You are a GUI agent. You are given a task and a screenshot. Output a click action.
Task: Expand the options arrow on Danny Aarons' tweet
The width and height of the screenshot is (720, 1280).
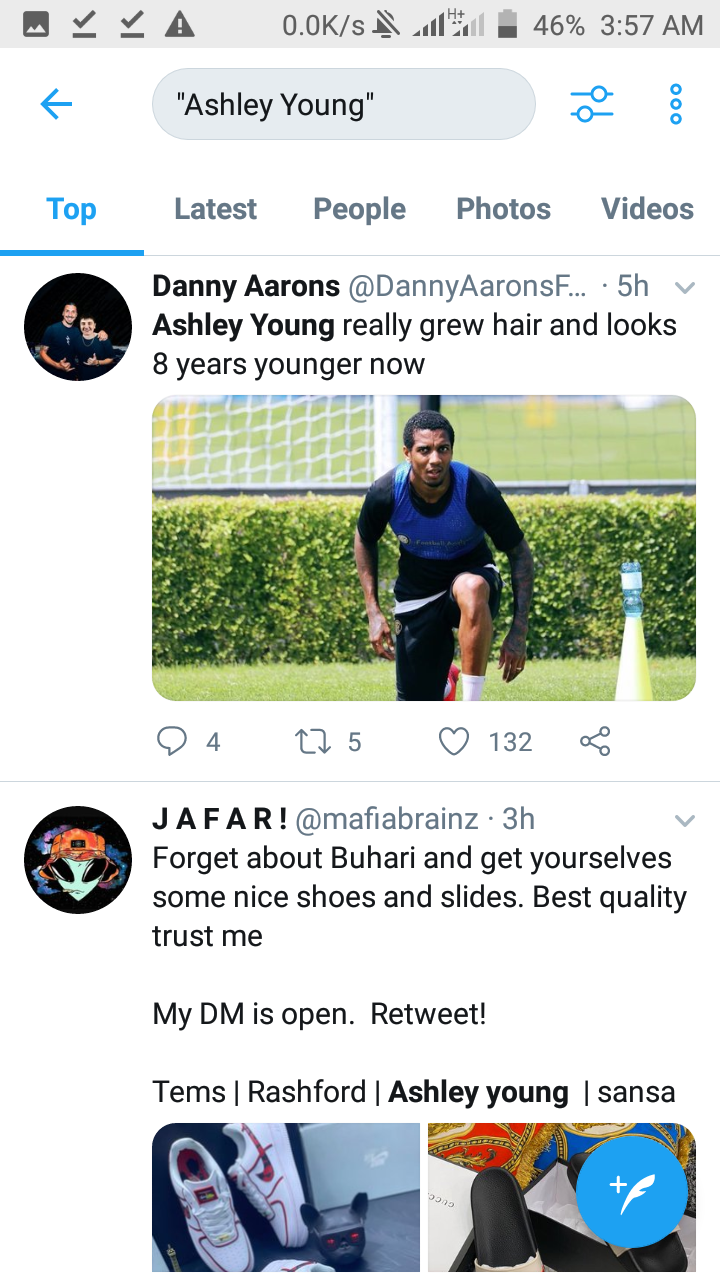tap(685, 288)
